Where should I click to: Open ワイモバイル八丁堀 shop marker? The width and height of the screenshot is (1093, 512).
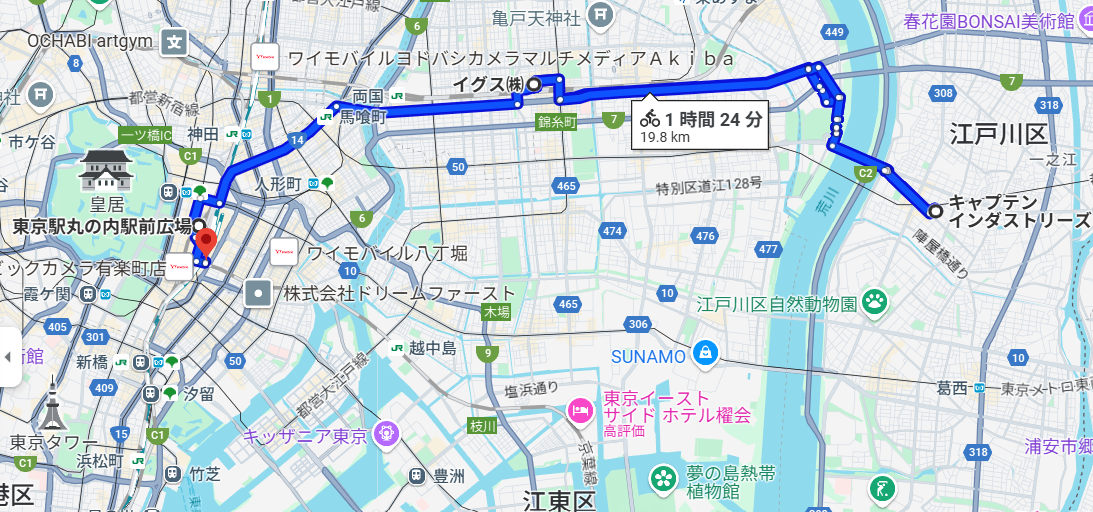tap(285, 253)
